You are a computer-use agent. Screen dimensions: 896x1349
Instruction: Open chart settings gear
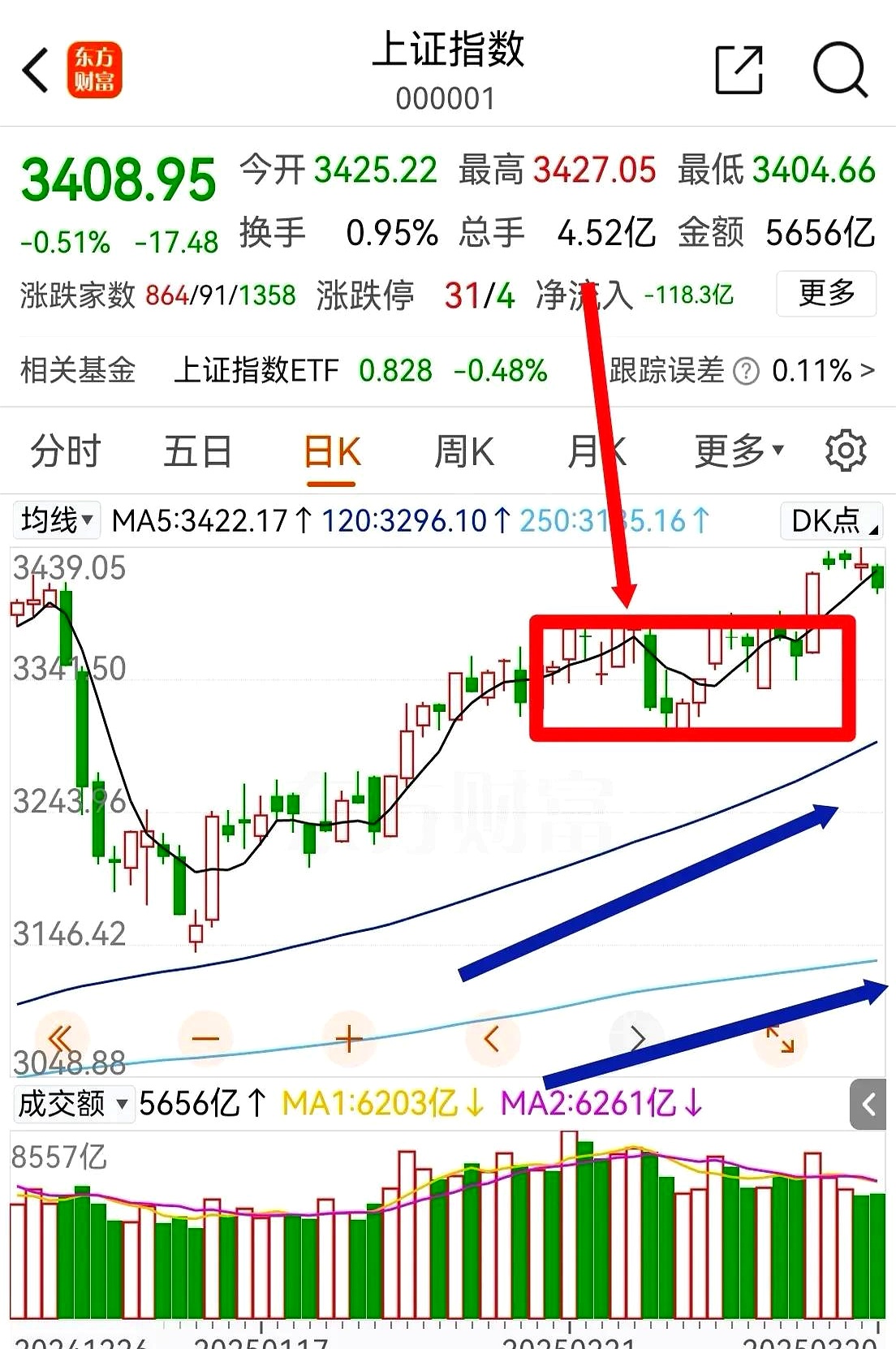tap(845, 451)
